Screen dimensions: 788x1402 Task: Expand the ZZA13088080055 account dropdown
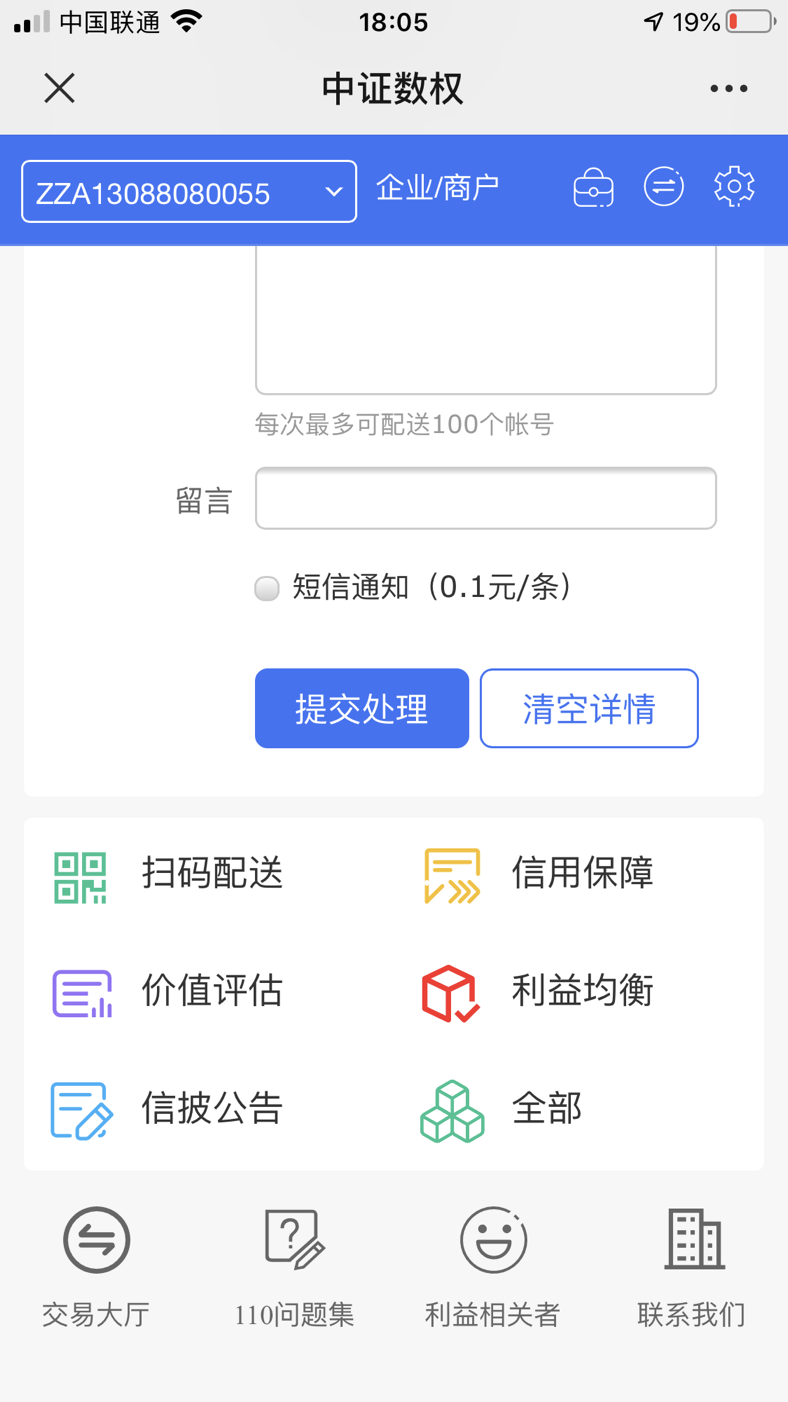click(x=189, y=191)
